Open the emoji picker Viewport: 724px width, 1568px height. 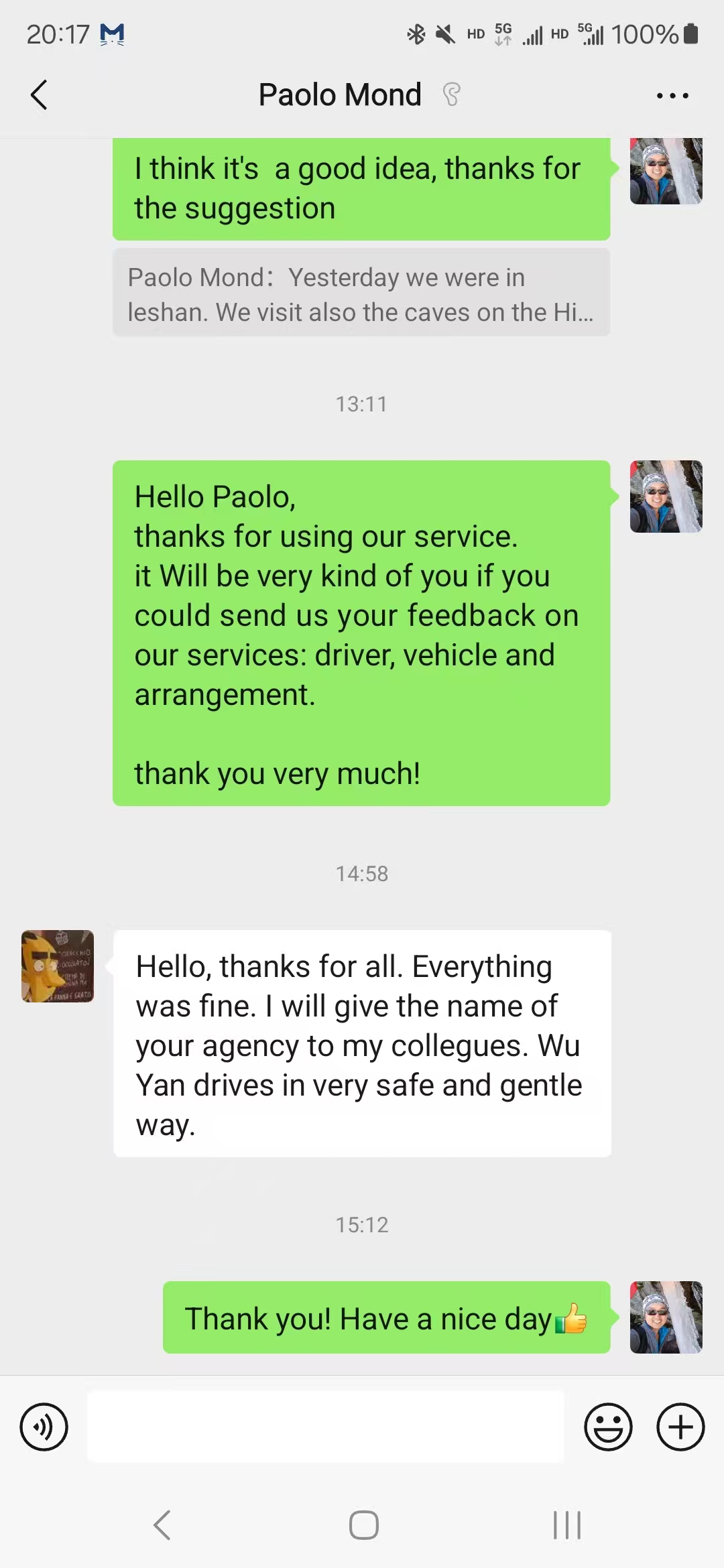pyautogui.click(x=607, y=1426)
